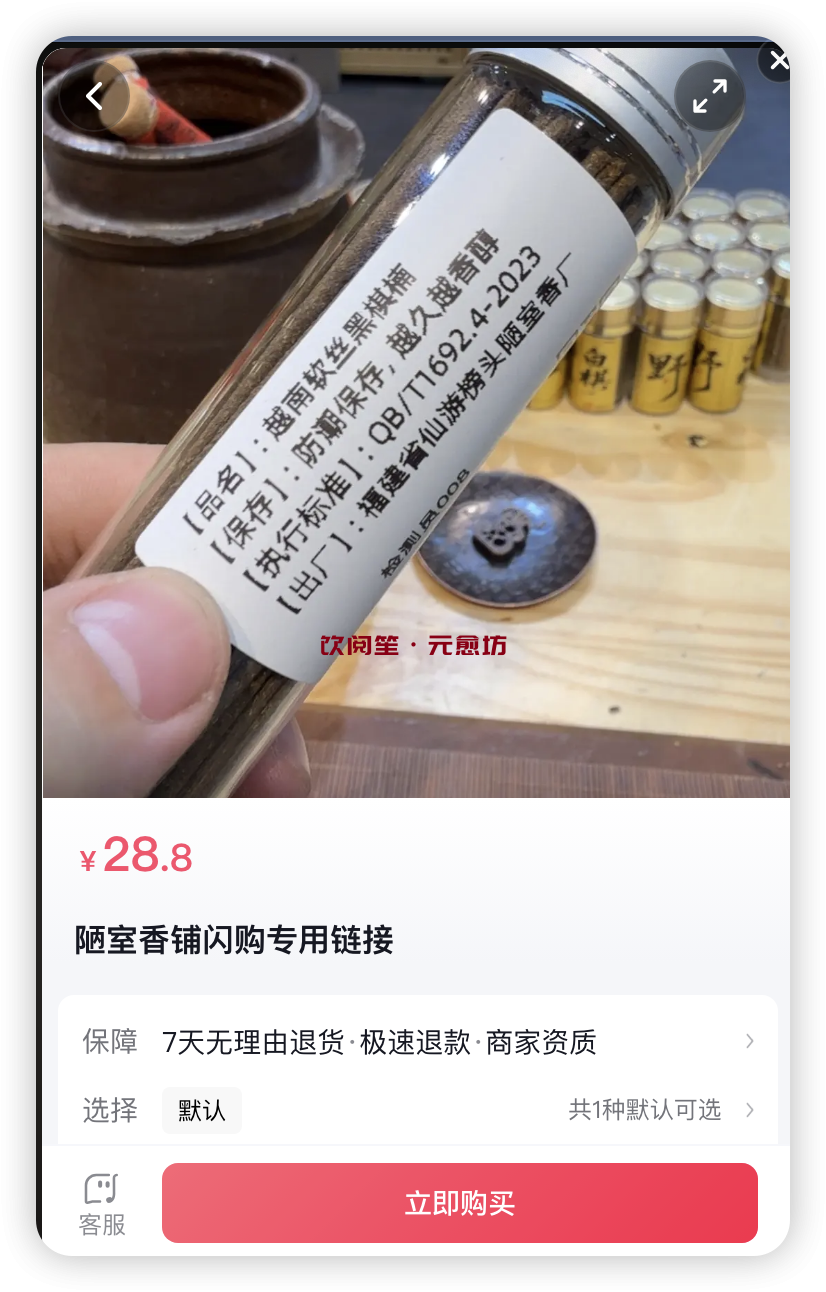Expand the product image to fullscreen
This screenshot has height=1292, width=826.
[709, 96]
